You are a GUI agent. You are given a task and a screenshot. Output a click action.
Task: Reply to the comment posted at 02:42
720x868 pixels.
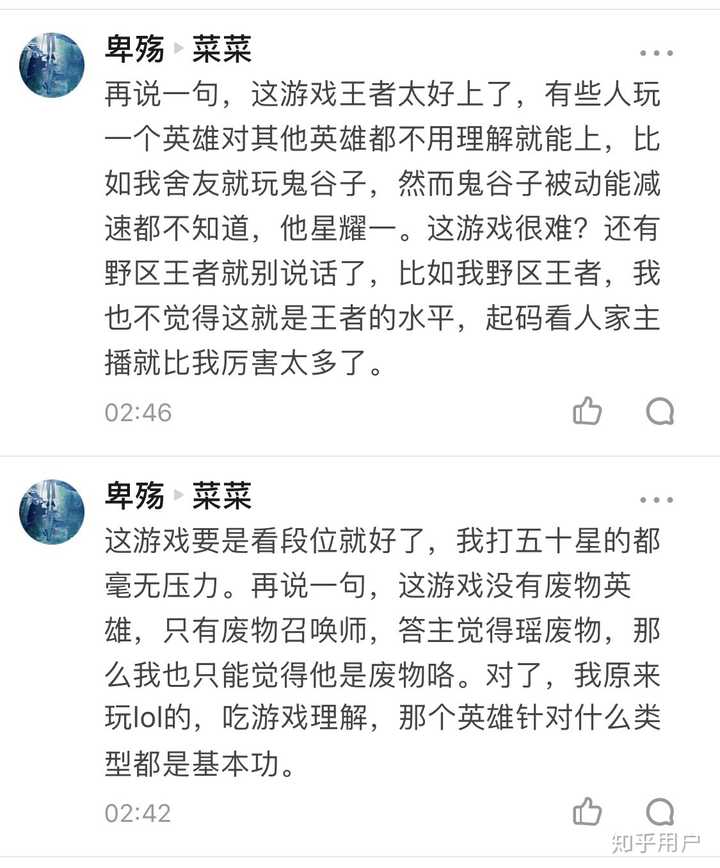coord(660,811)
